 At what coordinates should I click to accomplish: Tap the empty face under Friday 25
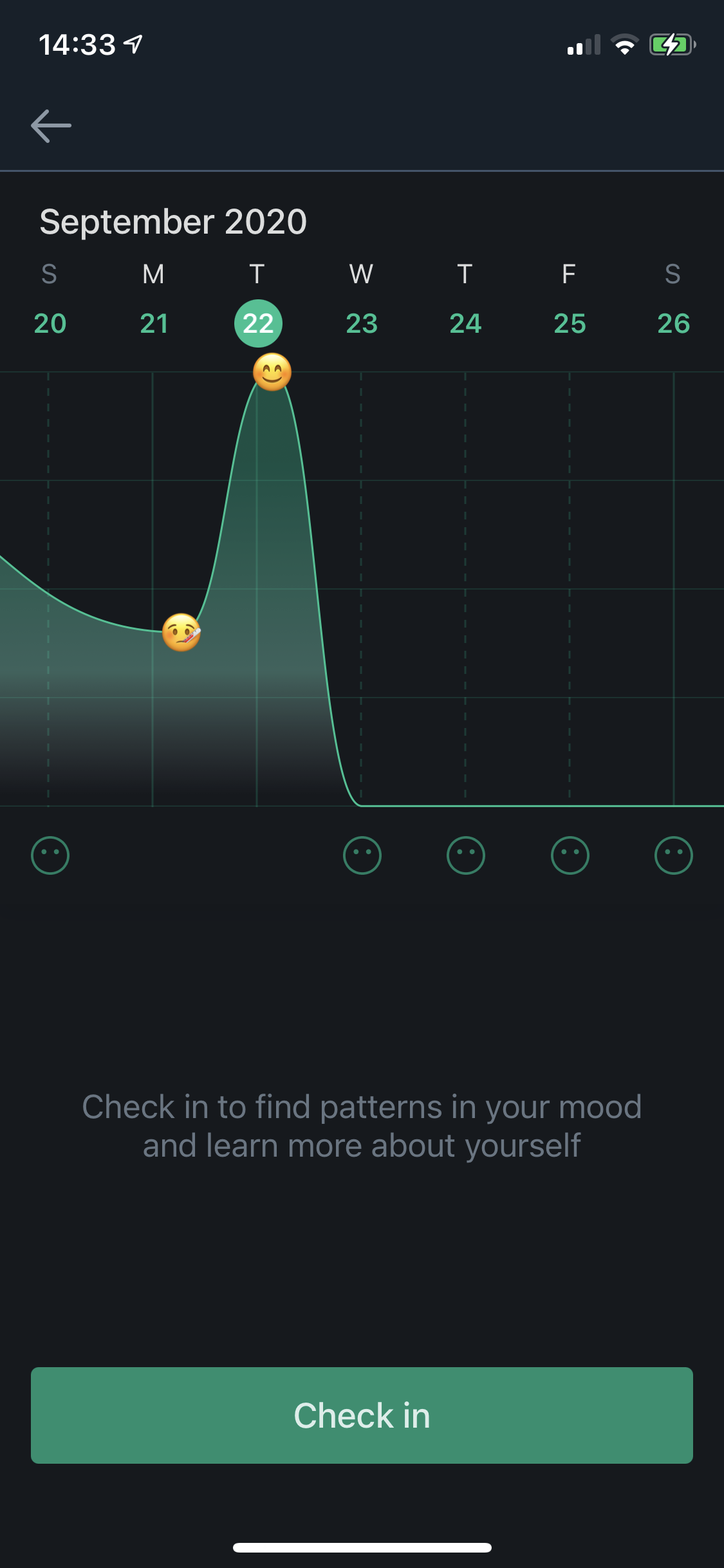pyautogui.click(x=570, y=855)
